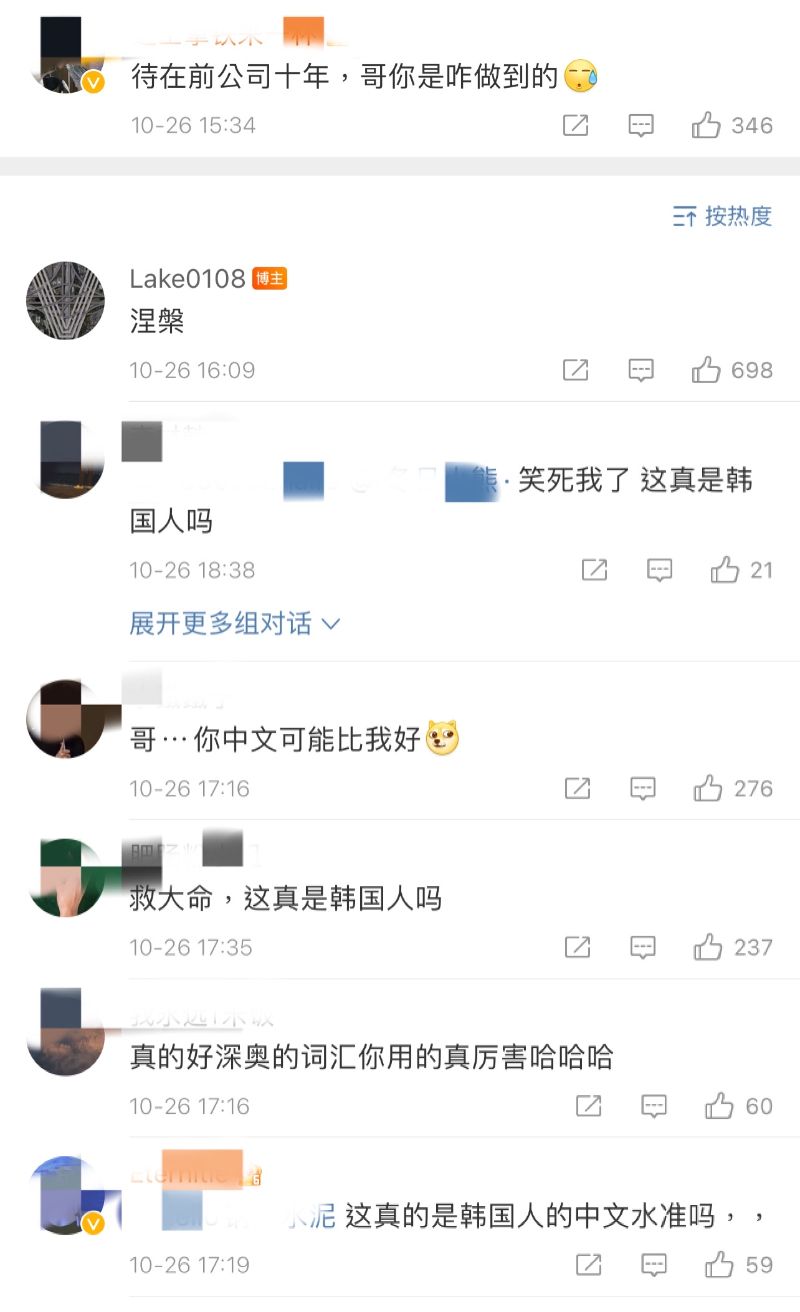Like the comment 这真的是韩国人的中文水准吗
This screenshot has height=1312, width=800.
tap(719, 1265)
